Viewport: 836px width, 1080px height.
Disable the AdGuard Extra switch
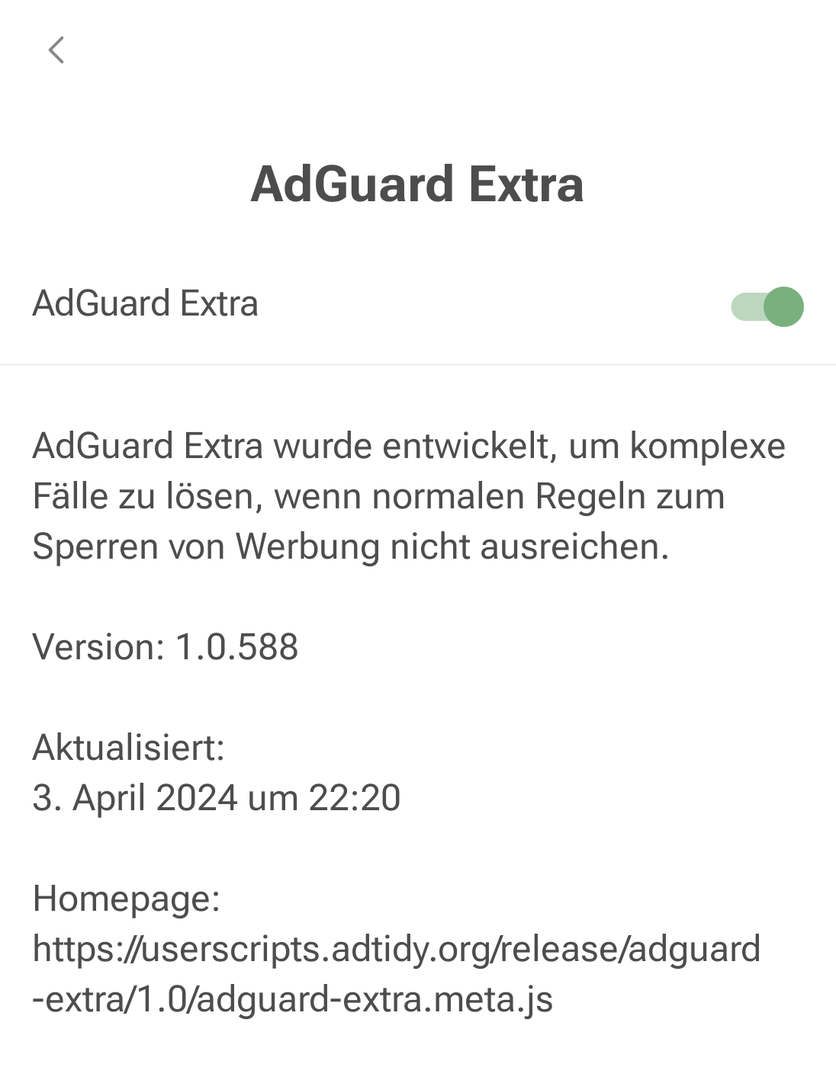pos(767,306)
